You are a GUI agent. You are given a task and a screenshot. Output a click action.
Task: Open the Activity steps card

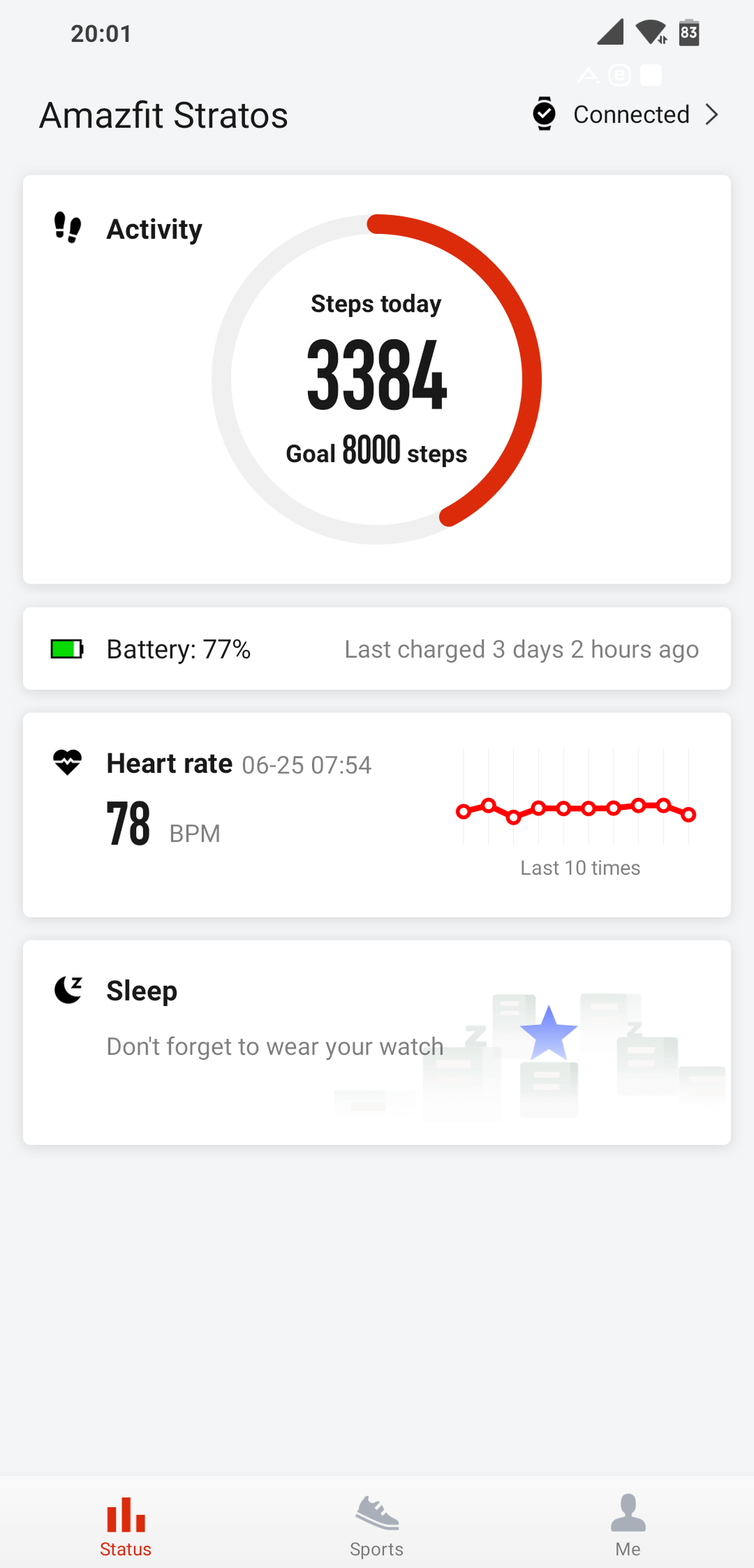click(x=377, y=379)
